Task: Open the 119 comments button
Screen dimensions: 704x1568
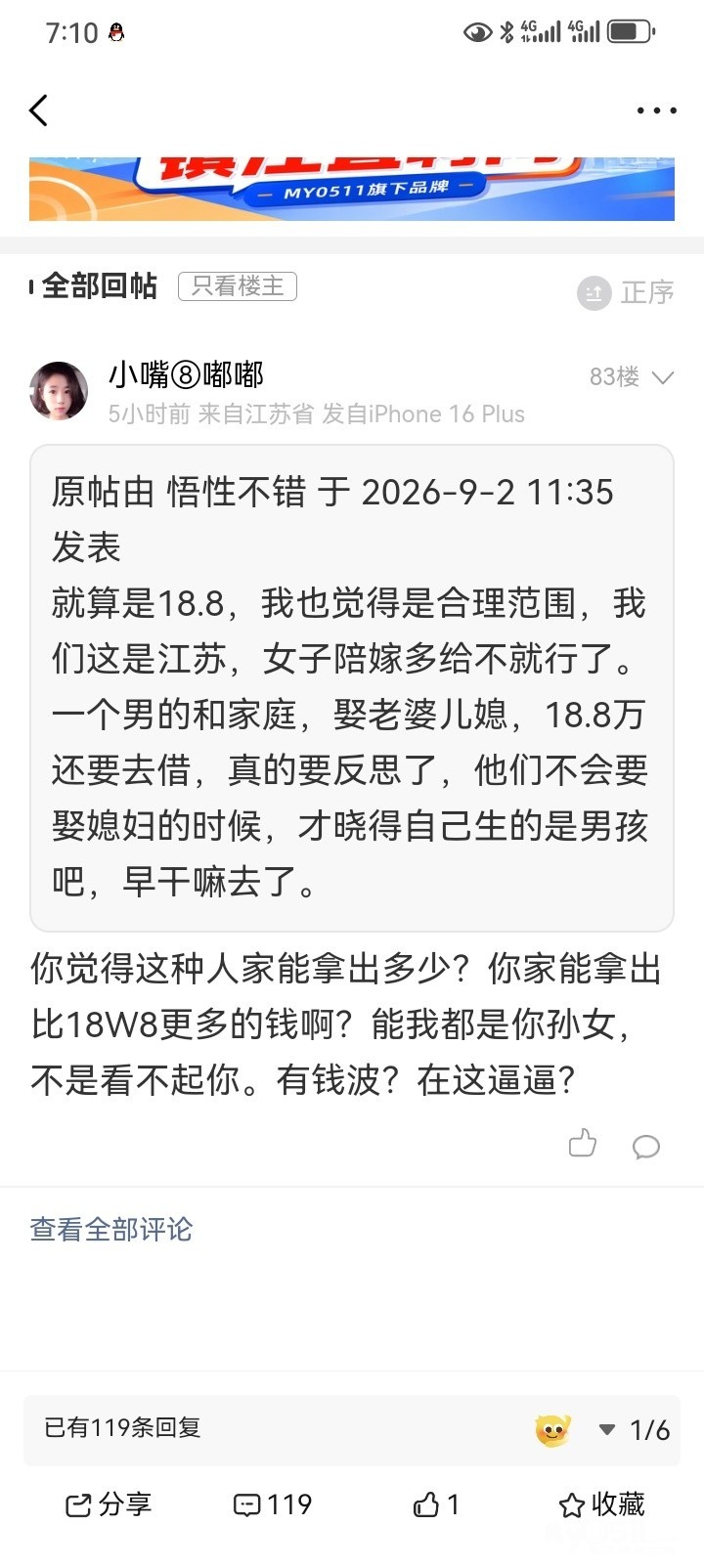Action: tap(273, 1504)
